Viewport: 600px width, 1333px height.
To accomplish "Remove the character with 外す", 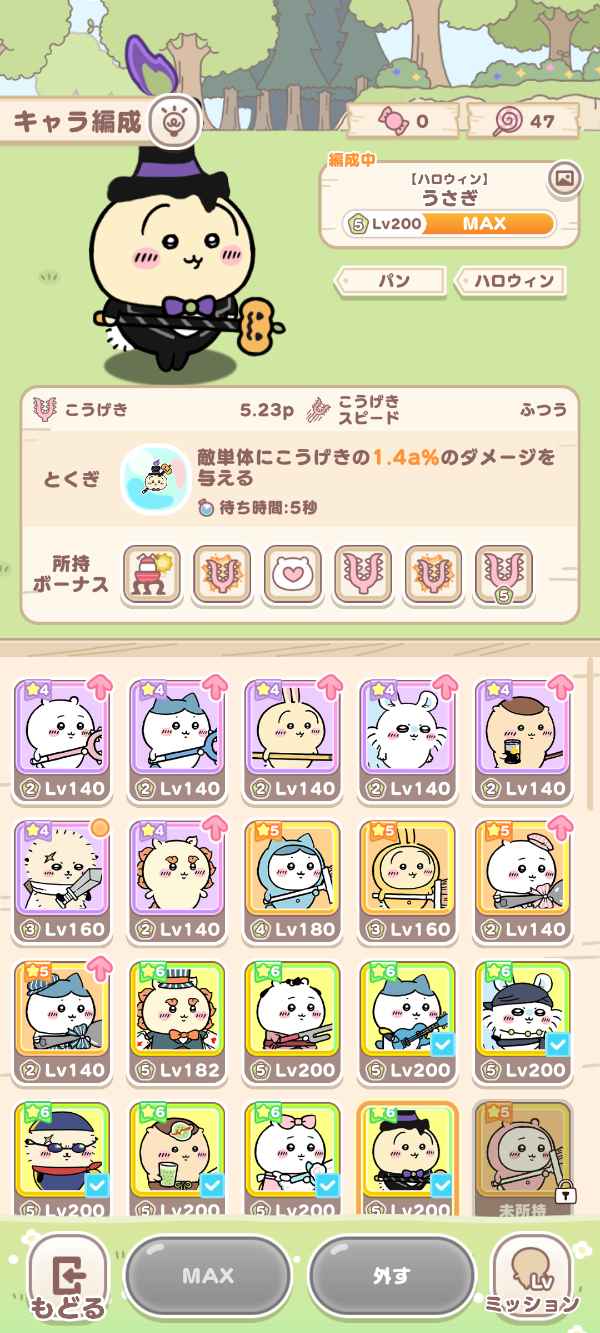I will pyautogui.click(x=391, y=1276).
